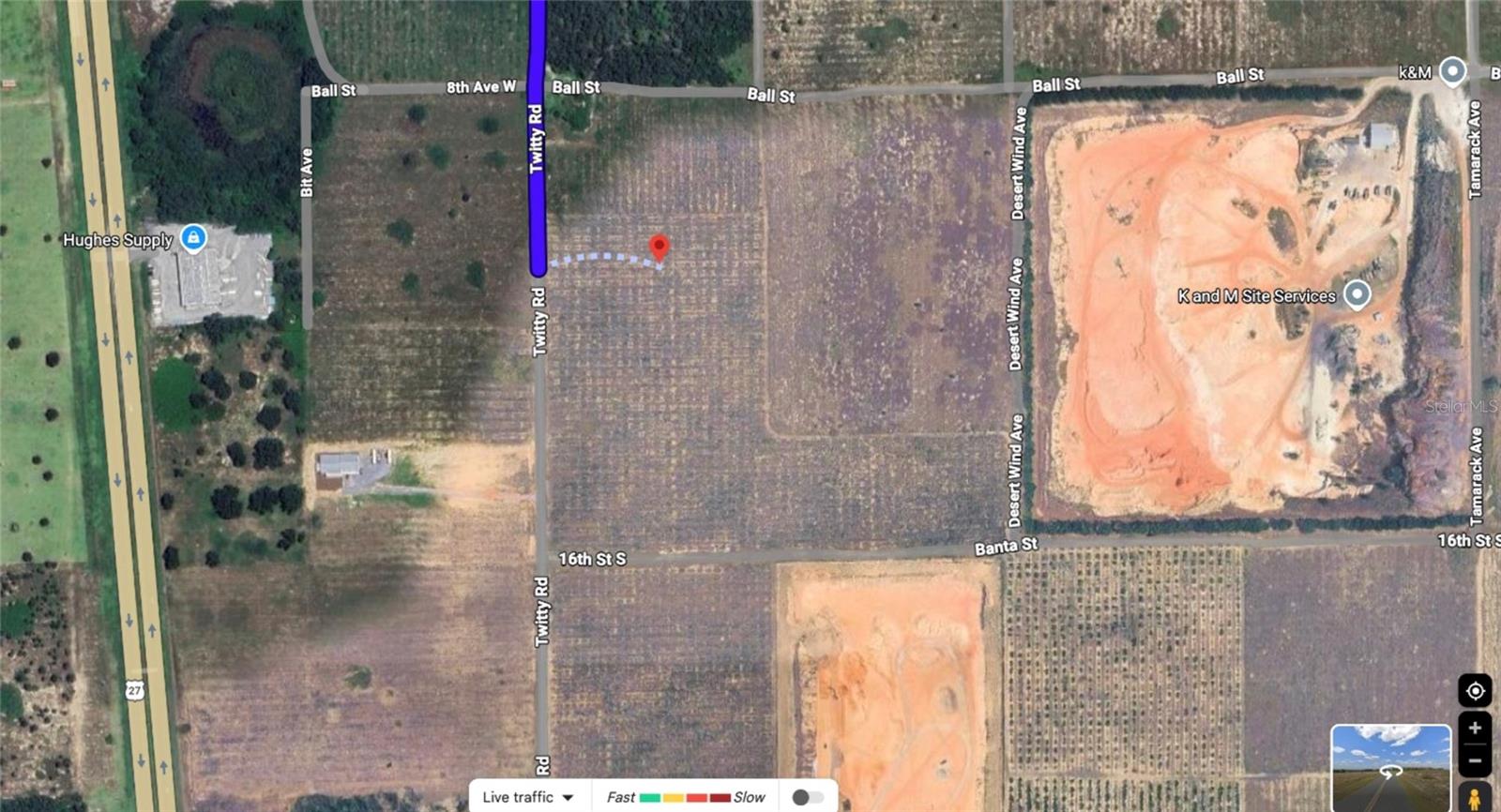Viewport: 1501px width, 812px height.
Task: Open the Street View preview thumbnail
Action: (x=1390, y=767)
